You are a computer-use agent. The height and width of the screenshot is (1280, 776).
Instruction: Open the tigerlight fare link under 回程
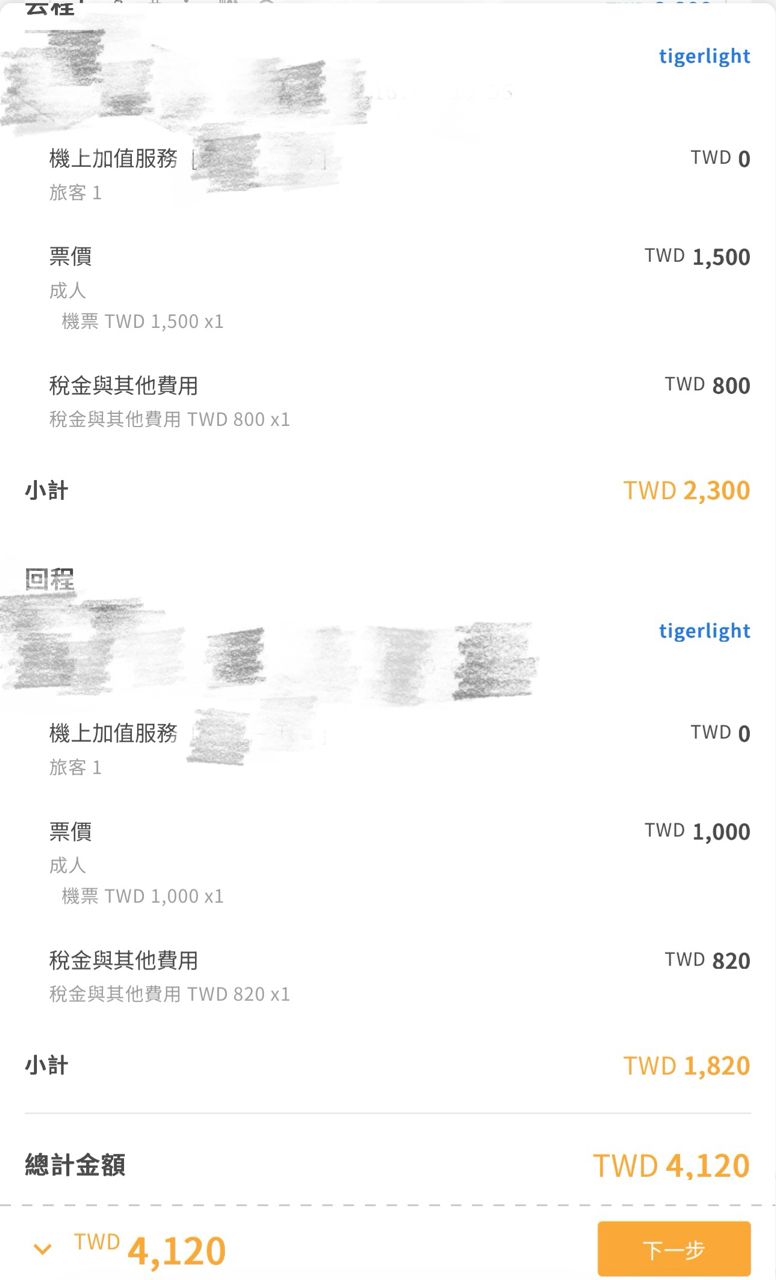click(x=704, y=631)
